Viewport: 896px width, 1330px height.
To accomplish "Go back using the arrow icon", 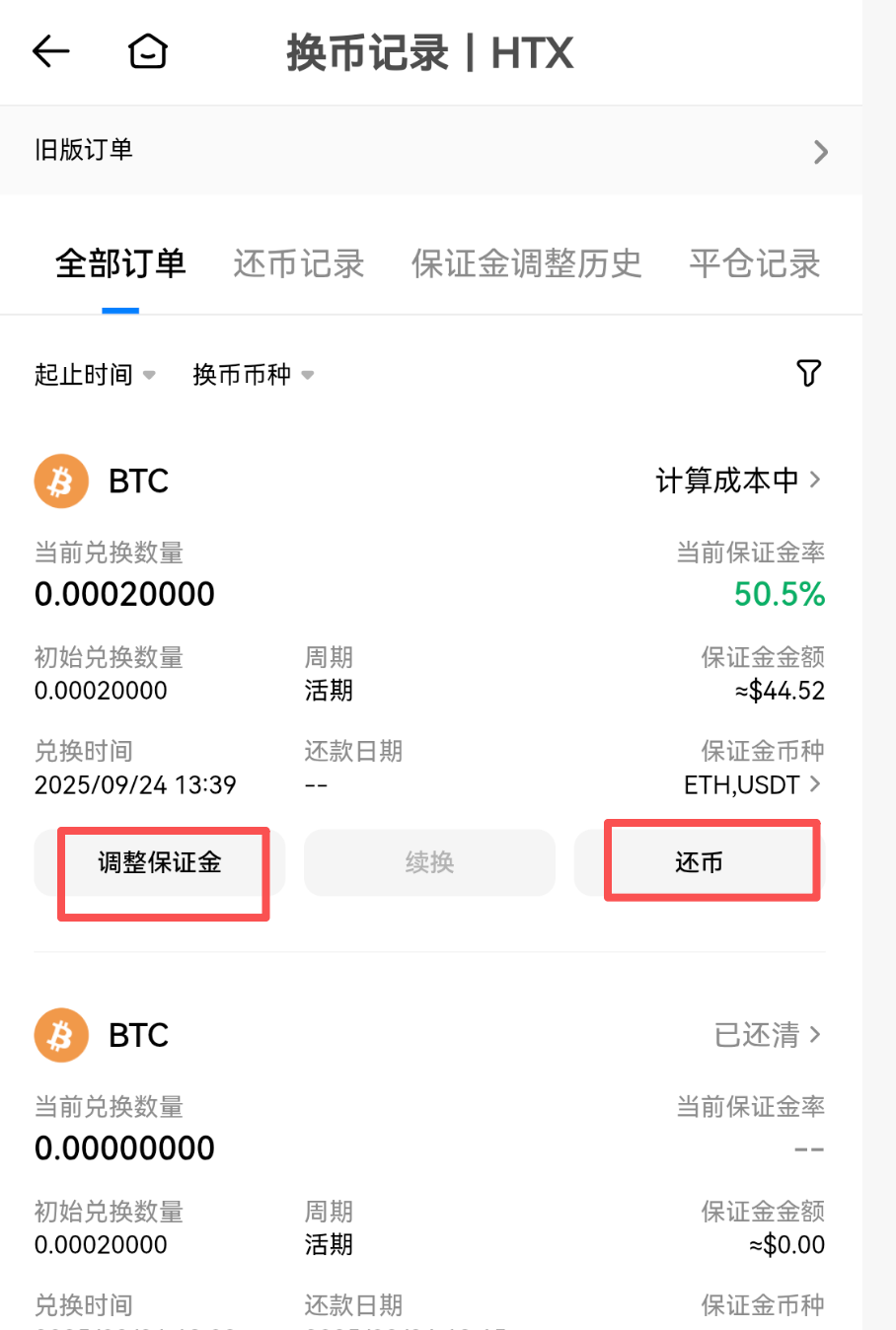I will [x=50, y=51].
